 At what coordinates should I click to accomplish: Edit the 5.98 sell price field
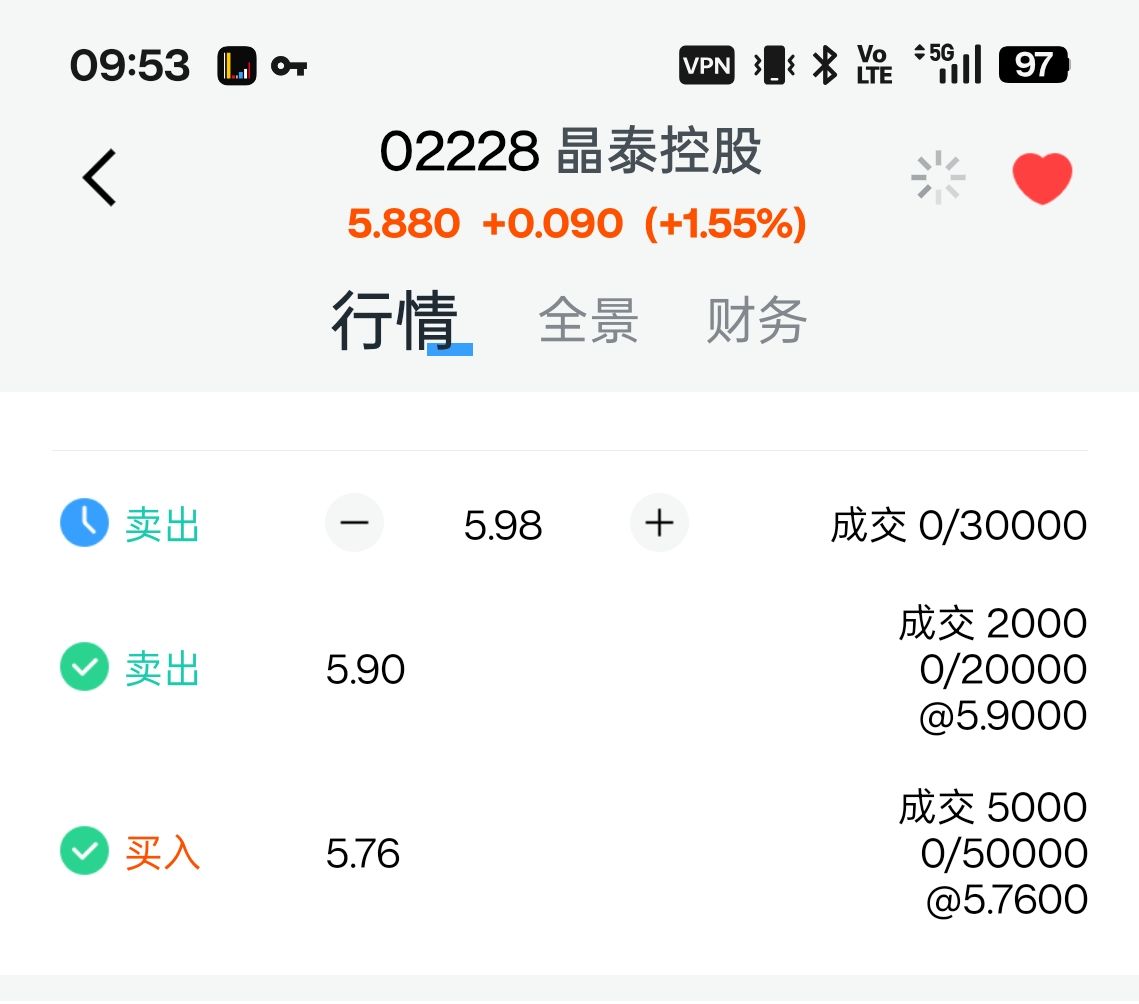pos(503,525)
